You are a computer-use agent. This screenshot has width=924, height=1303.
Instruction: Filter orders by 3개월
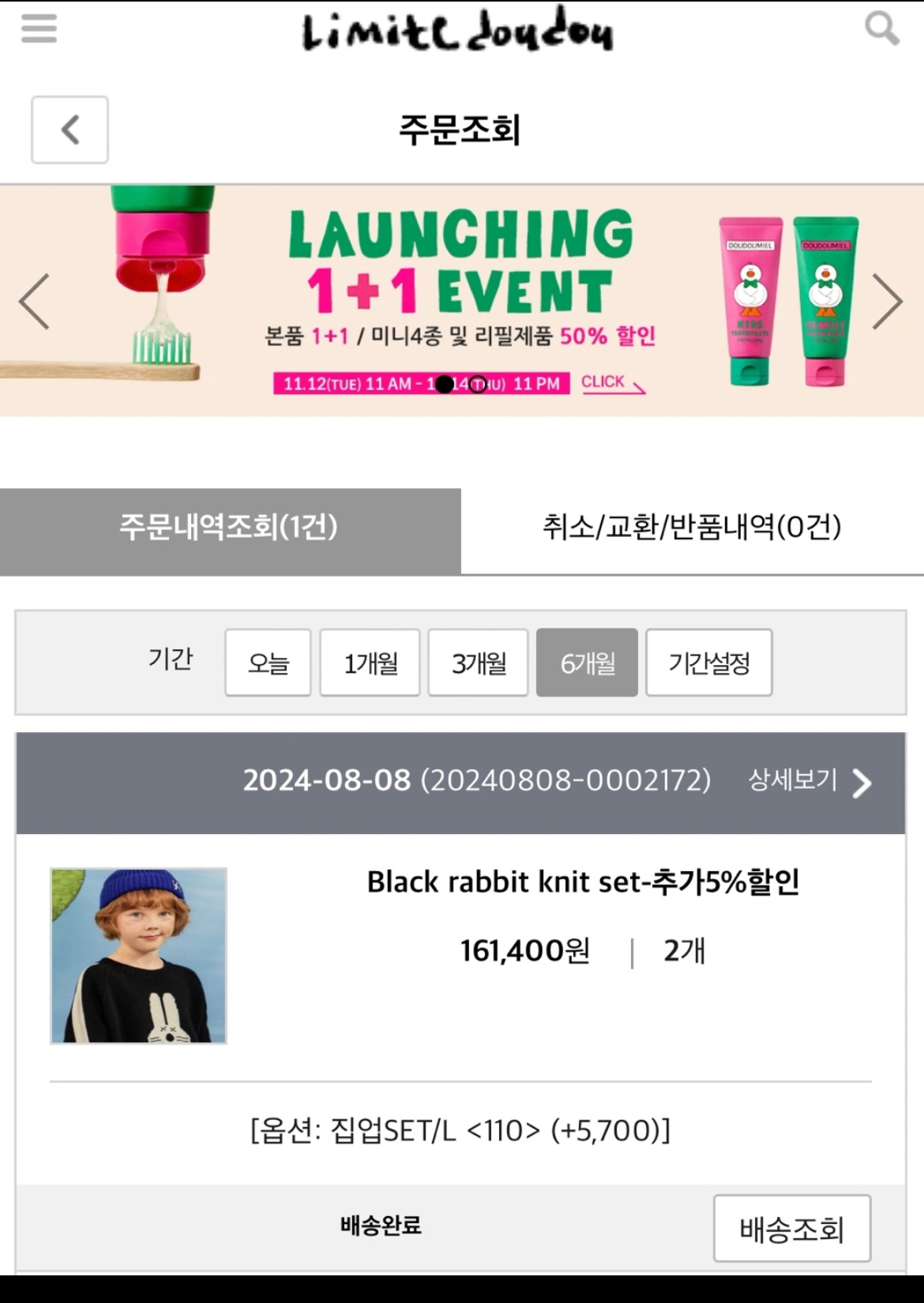pyautogui.click(x=478, y=663)
